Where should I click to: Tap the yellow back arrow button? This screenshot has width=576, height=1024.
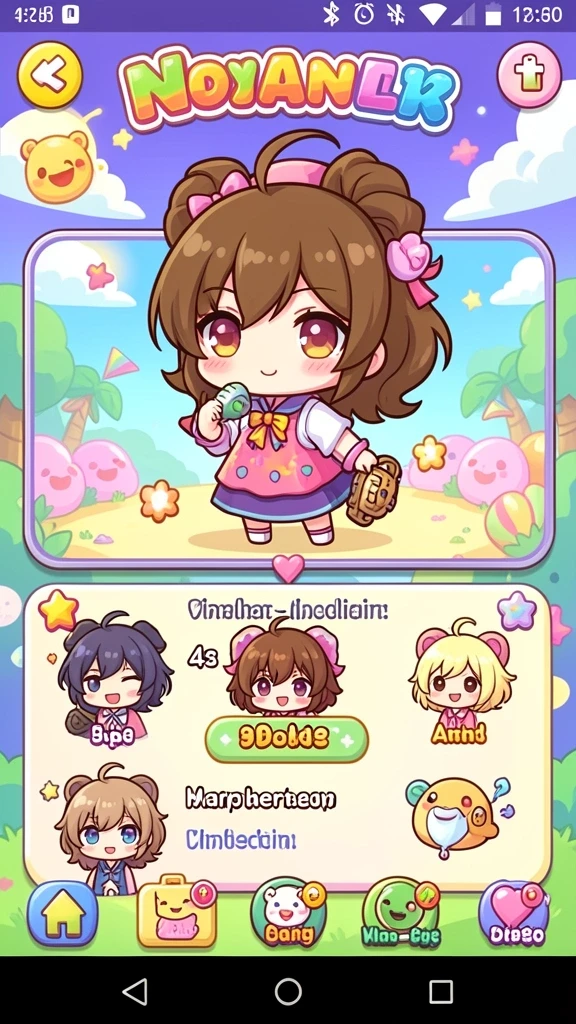coord(50,76)
